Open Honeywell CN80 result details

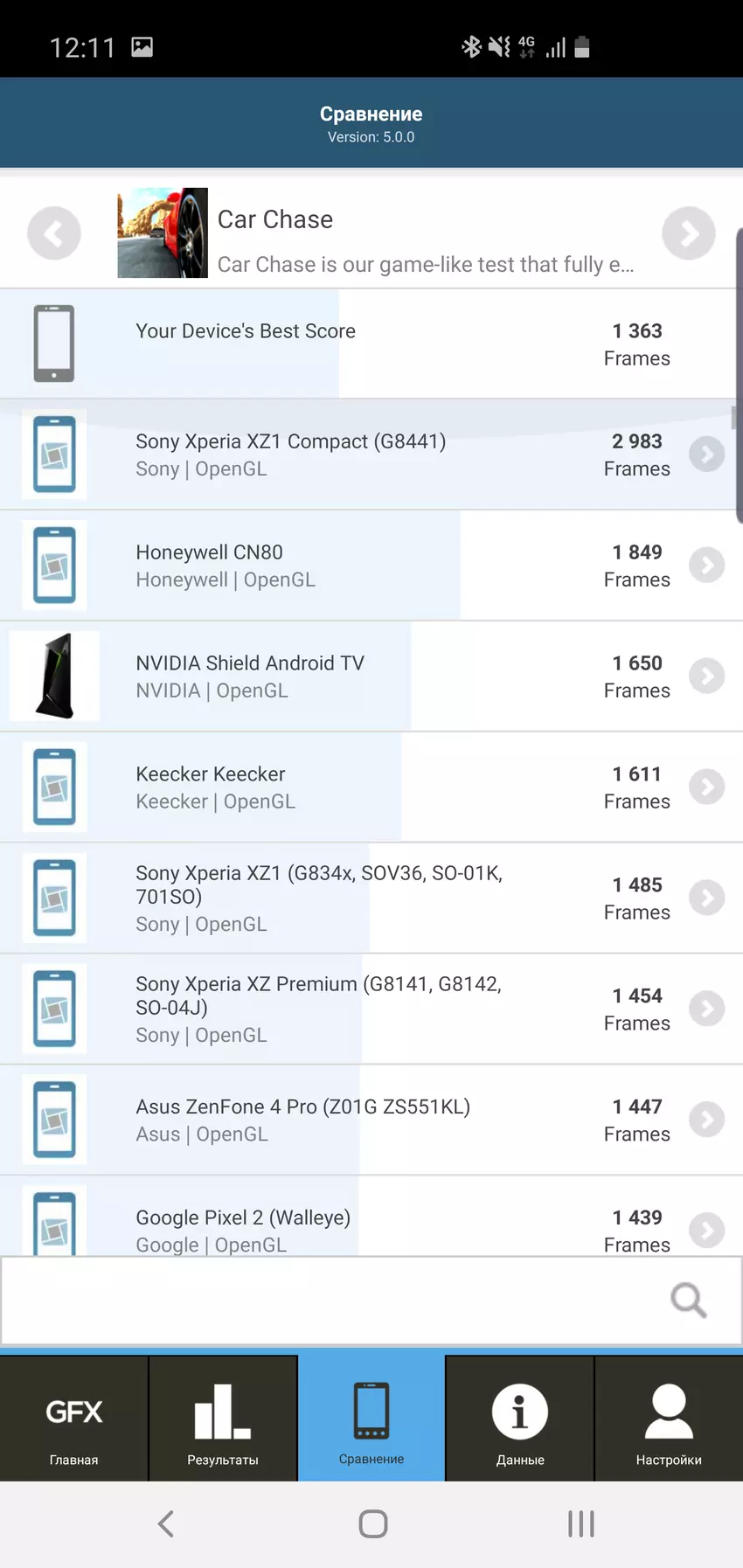click(x=706, y=565)
